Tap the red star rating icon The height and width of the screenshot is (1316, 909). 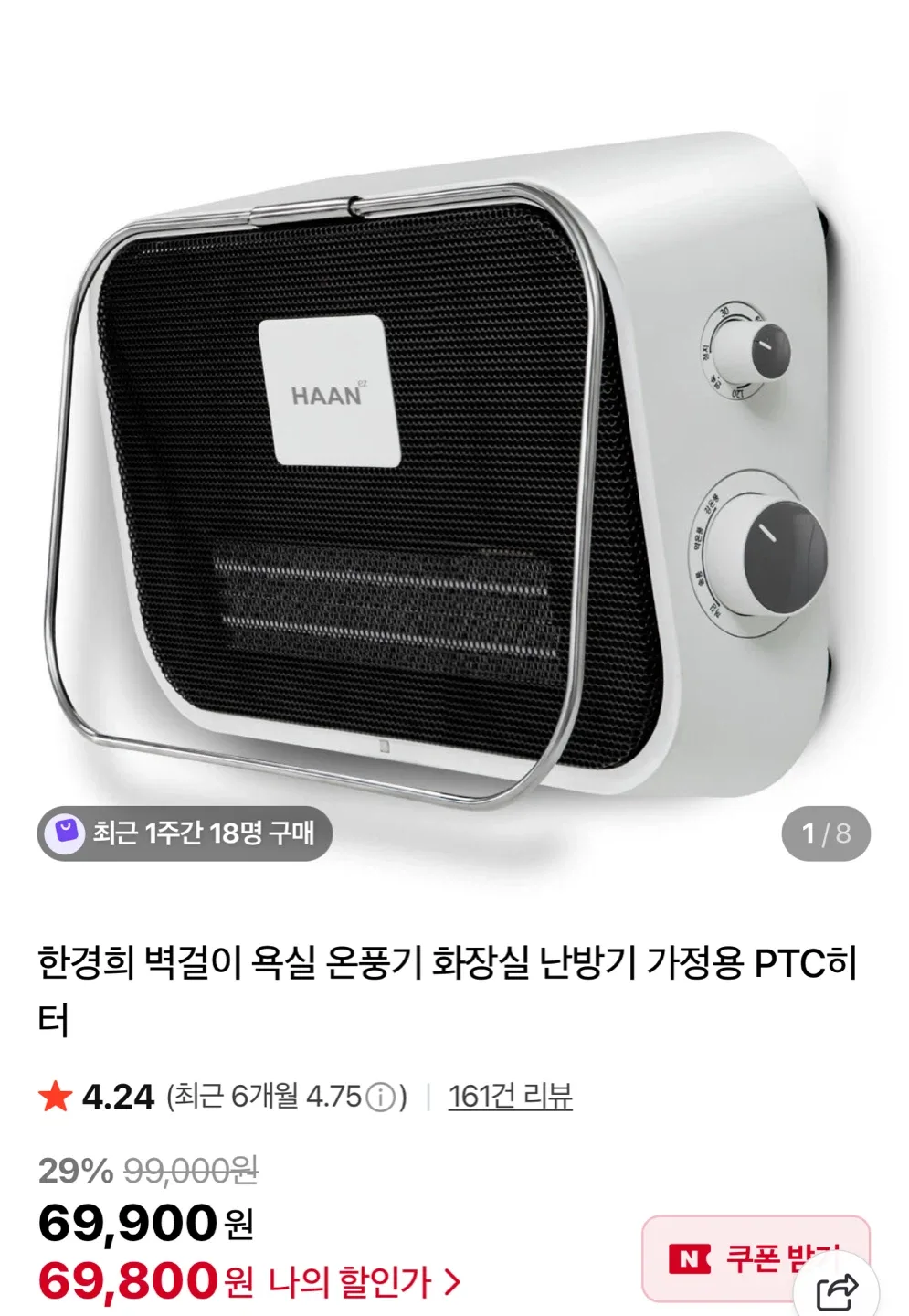57,1096
